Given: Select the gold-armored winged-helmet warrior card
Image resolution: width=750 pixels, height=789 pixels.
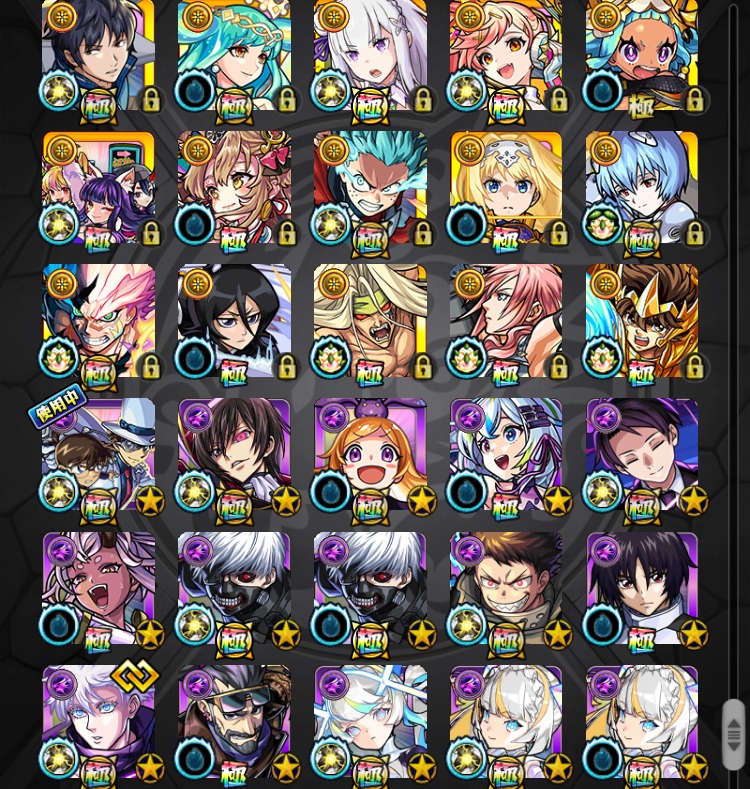Looking at the screenshot, I should pos(642,320).
